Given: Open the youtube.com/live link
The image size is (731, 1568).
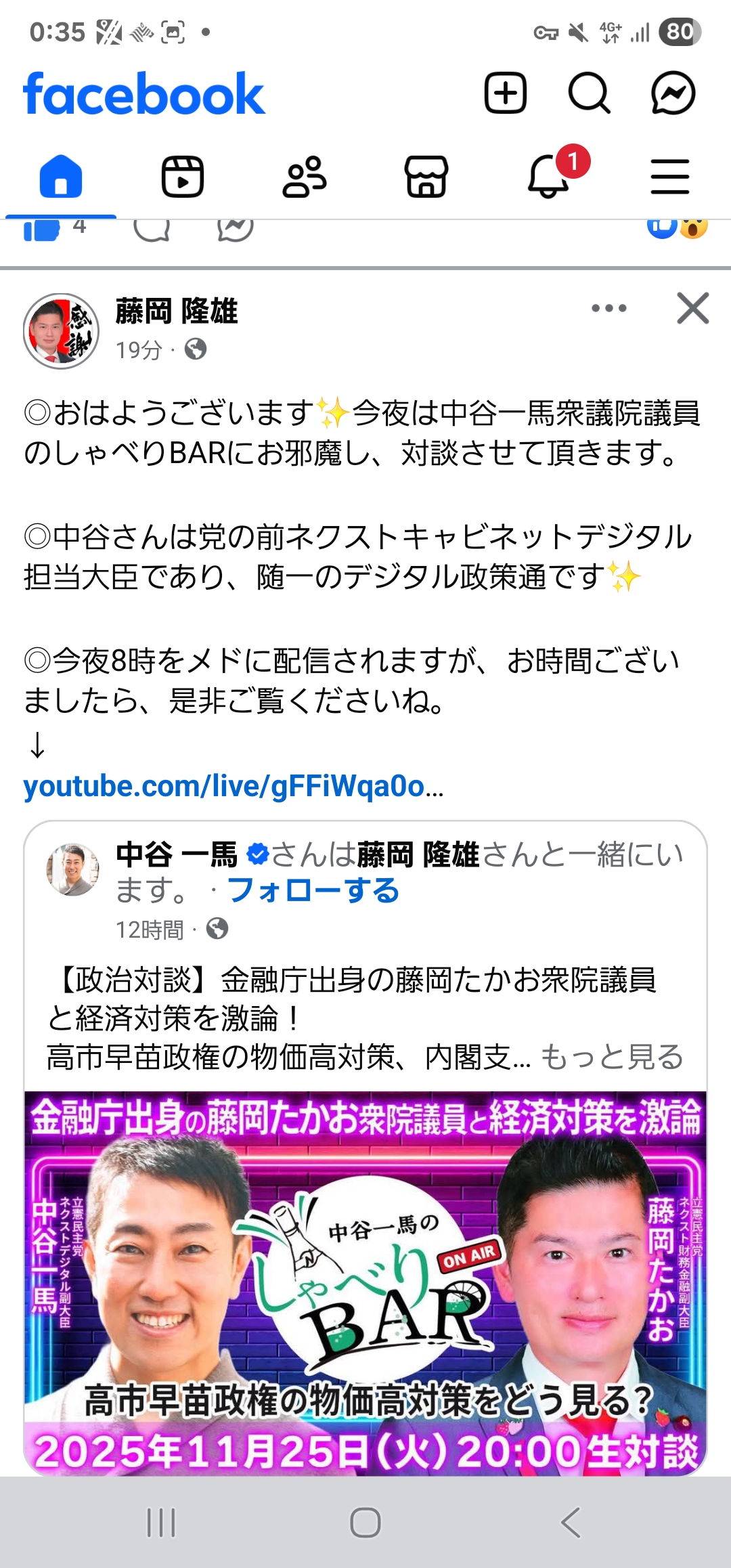Looking at the screenshot, I should 233,787.
